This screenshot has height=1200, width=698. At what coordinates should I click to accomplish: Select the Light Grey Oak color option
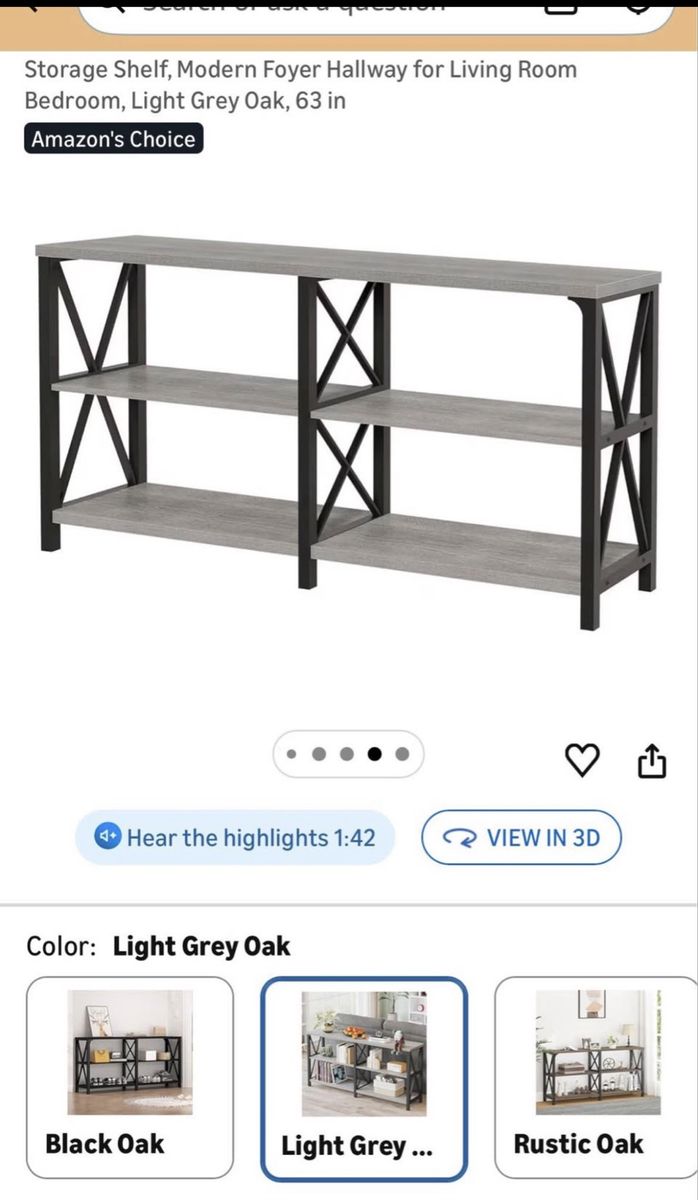[364, 1078]
